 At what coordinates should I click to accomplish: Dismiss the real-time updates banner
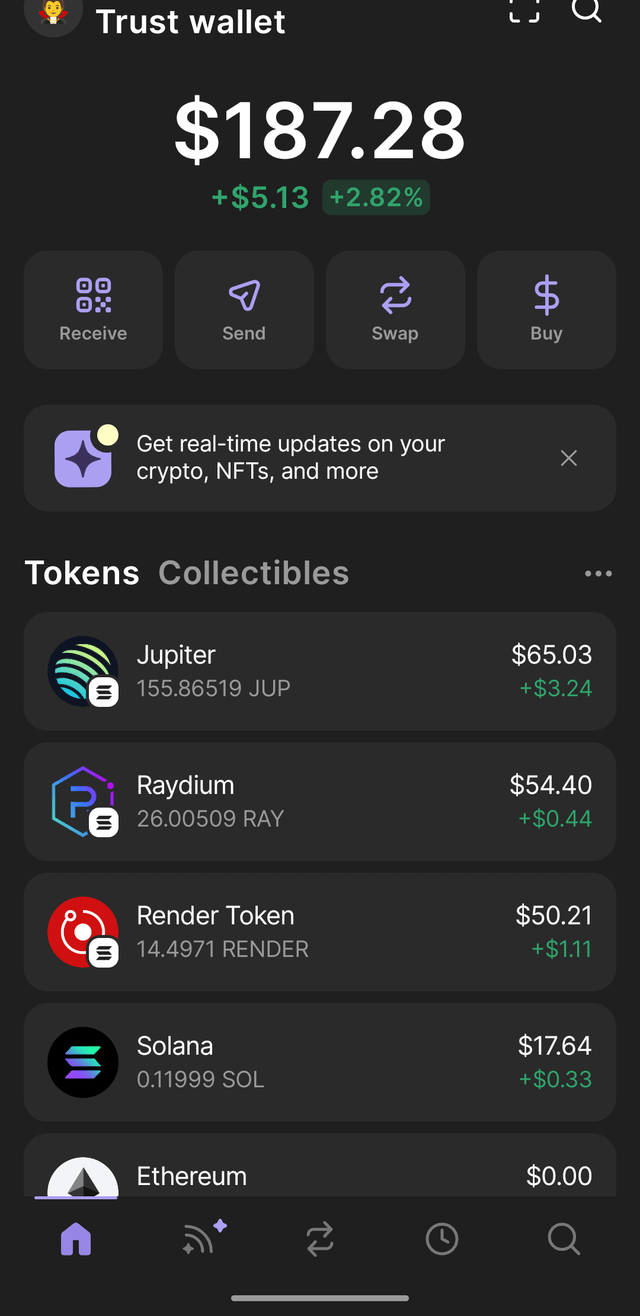569,458
